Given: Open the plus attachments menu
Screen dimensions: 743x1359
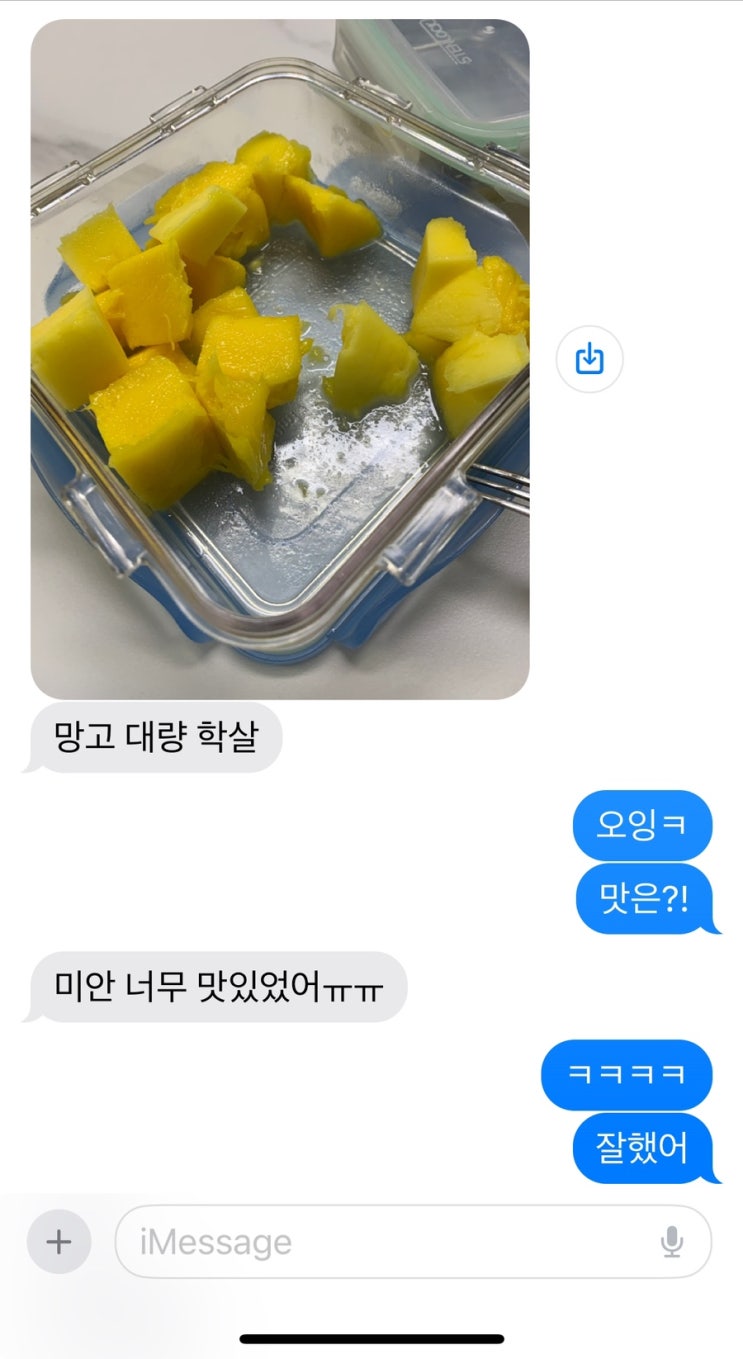Looking at the screenshot, I should point(59,1242).
